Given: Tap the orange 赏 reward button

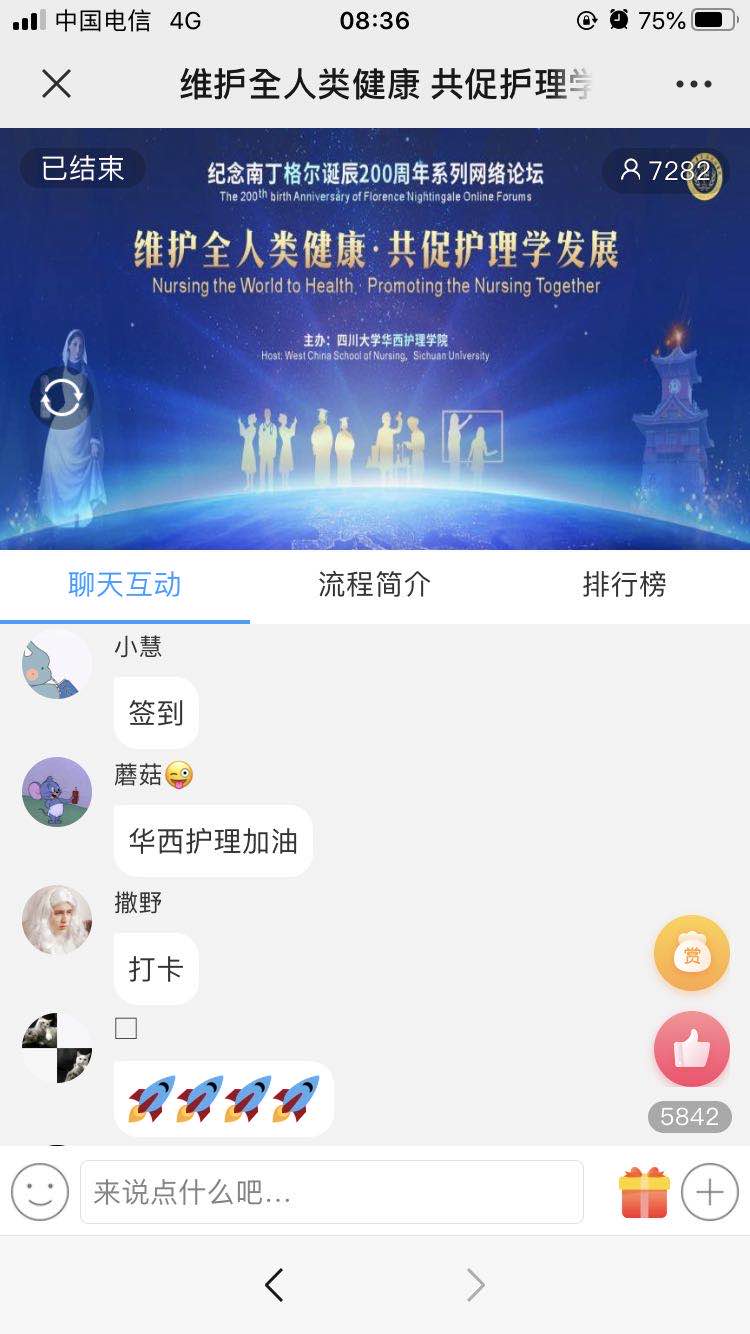Looking at the screenshot, I should click(x=691, y=954).
